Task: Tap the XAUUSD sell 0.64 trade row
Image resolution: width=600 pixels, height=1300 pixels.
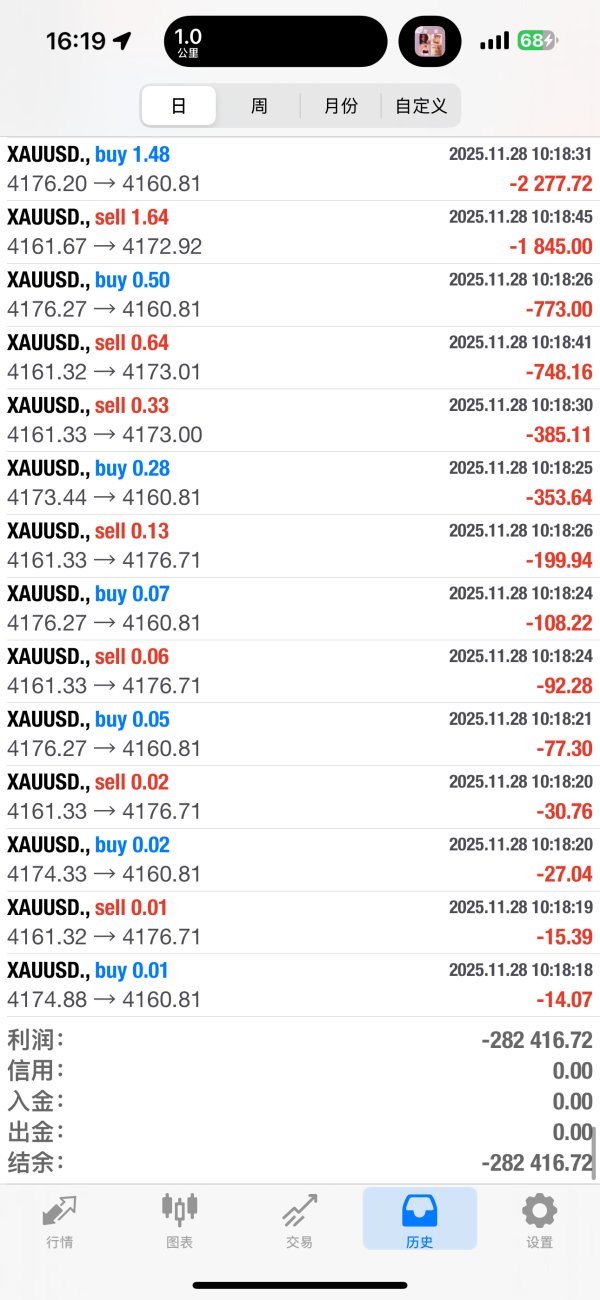Action: point(300,357)
